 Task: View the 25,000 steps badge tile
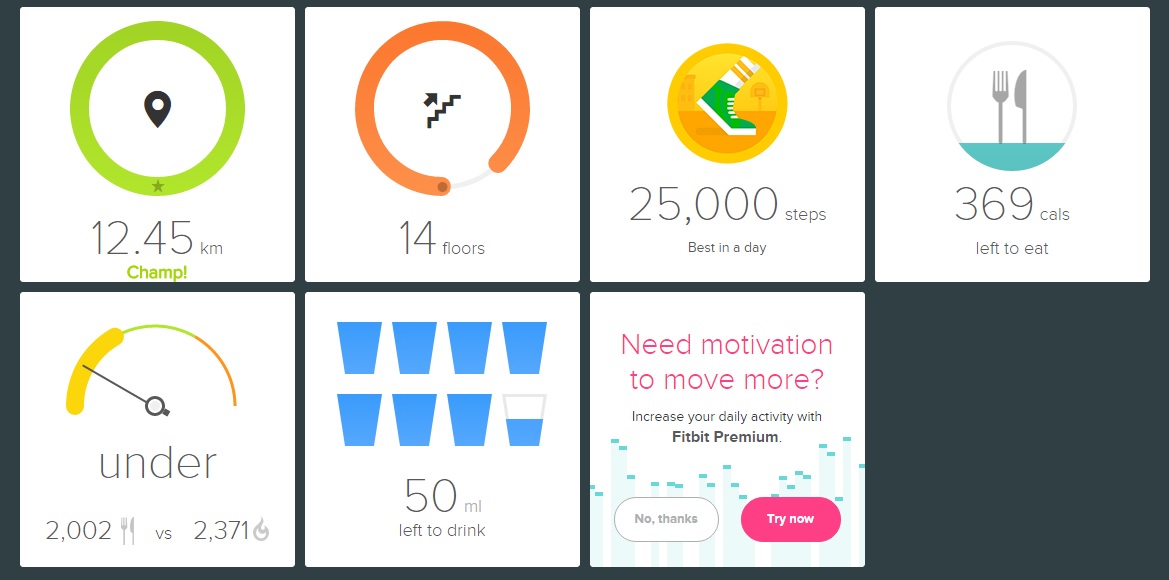pos(727,145)
